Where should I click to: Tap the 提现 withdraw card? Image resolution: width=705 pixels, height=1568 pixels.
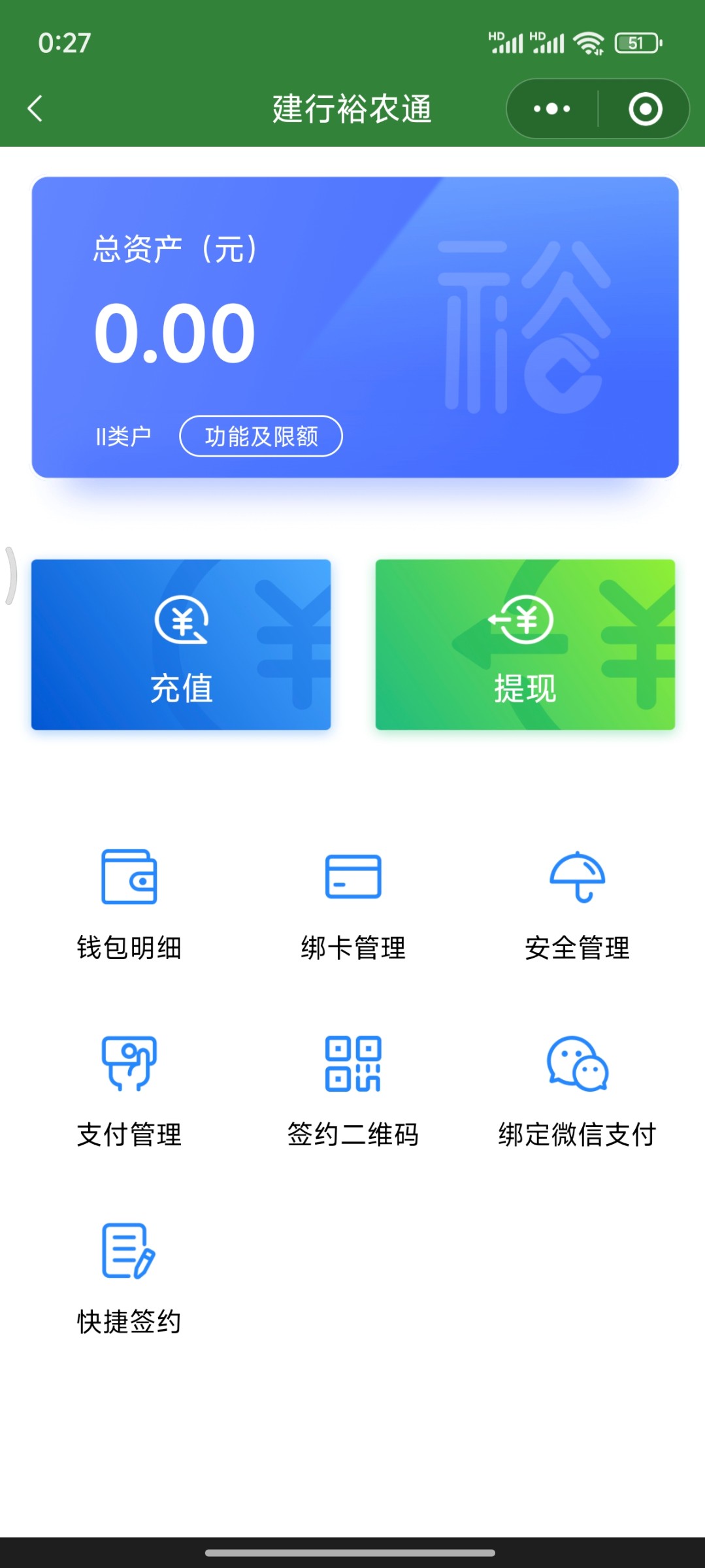coord(525,644)
